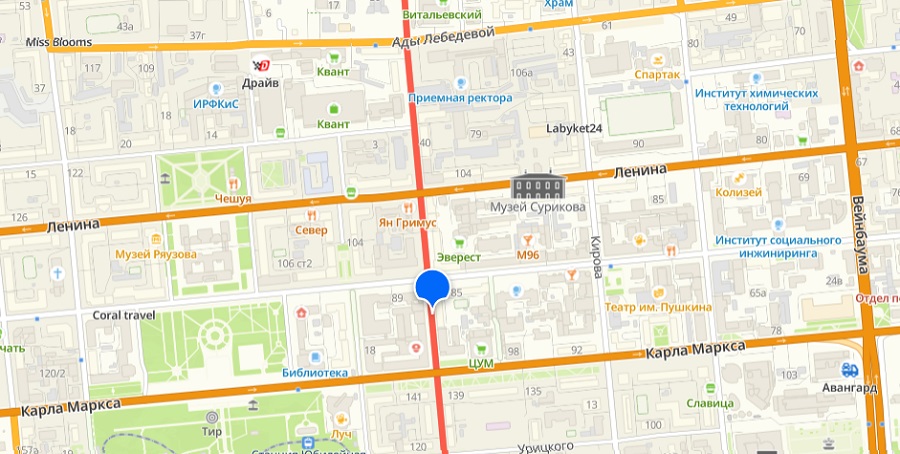This screenshot has height=454, width=900.
Task: Open the Музей Сурикова landmark
Action: pyautogui.click(x=538, y=186)
